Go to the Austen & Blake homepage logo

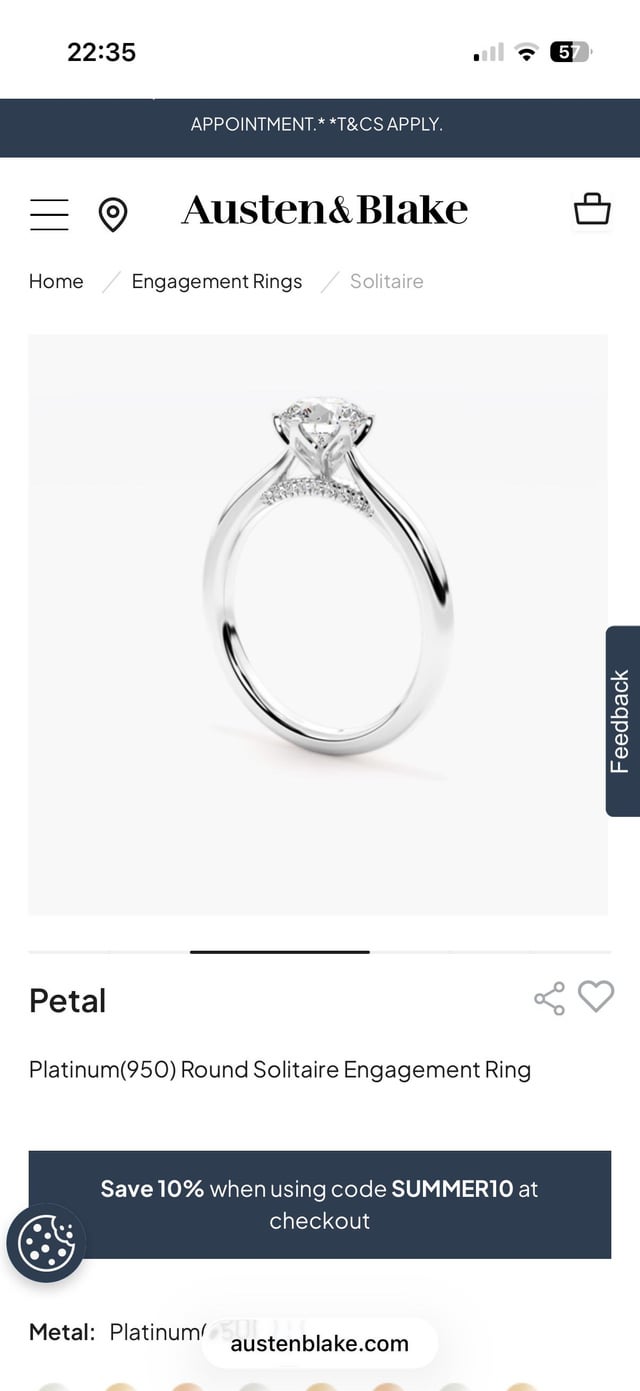tap(324, 210)
